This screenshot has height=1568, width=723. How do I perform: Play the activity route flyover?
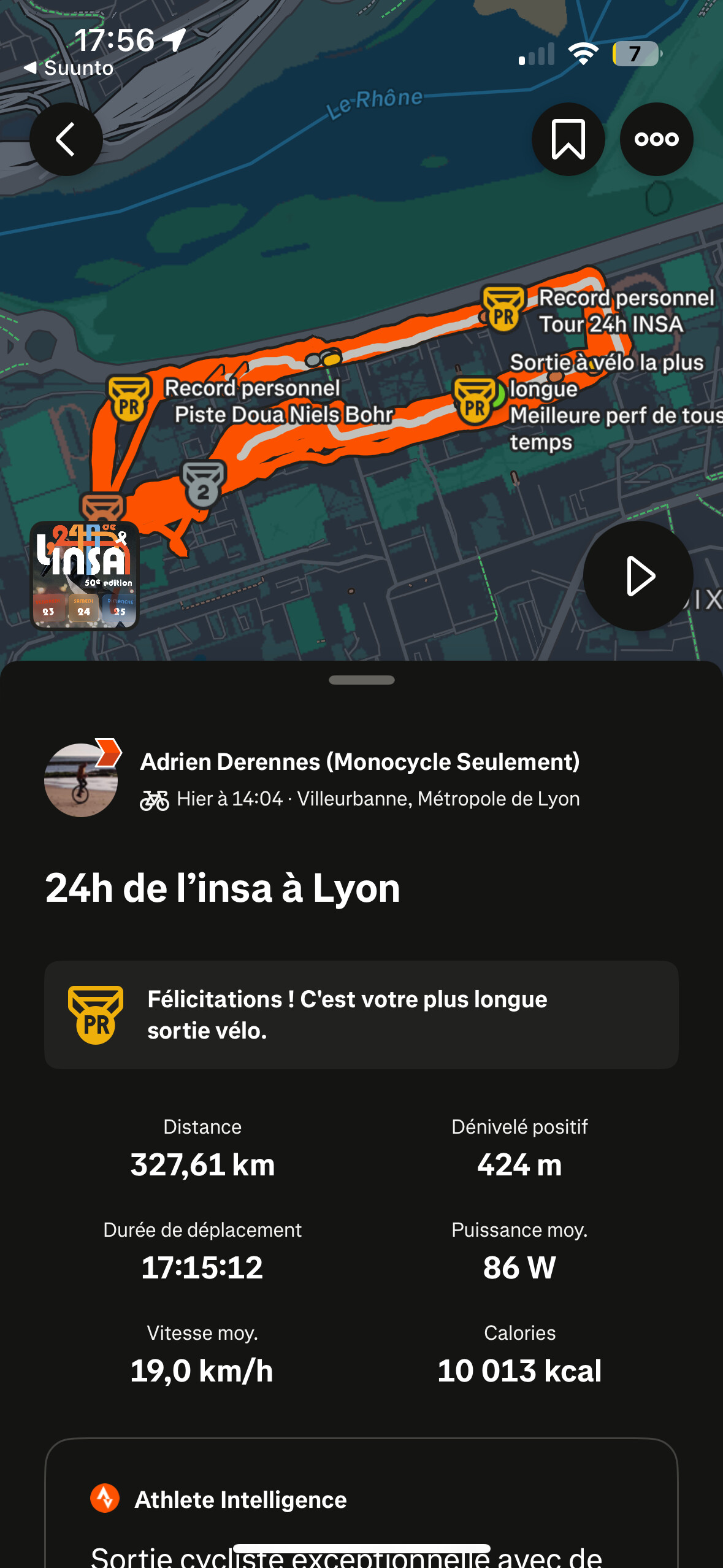point(638,576)
